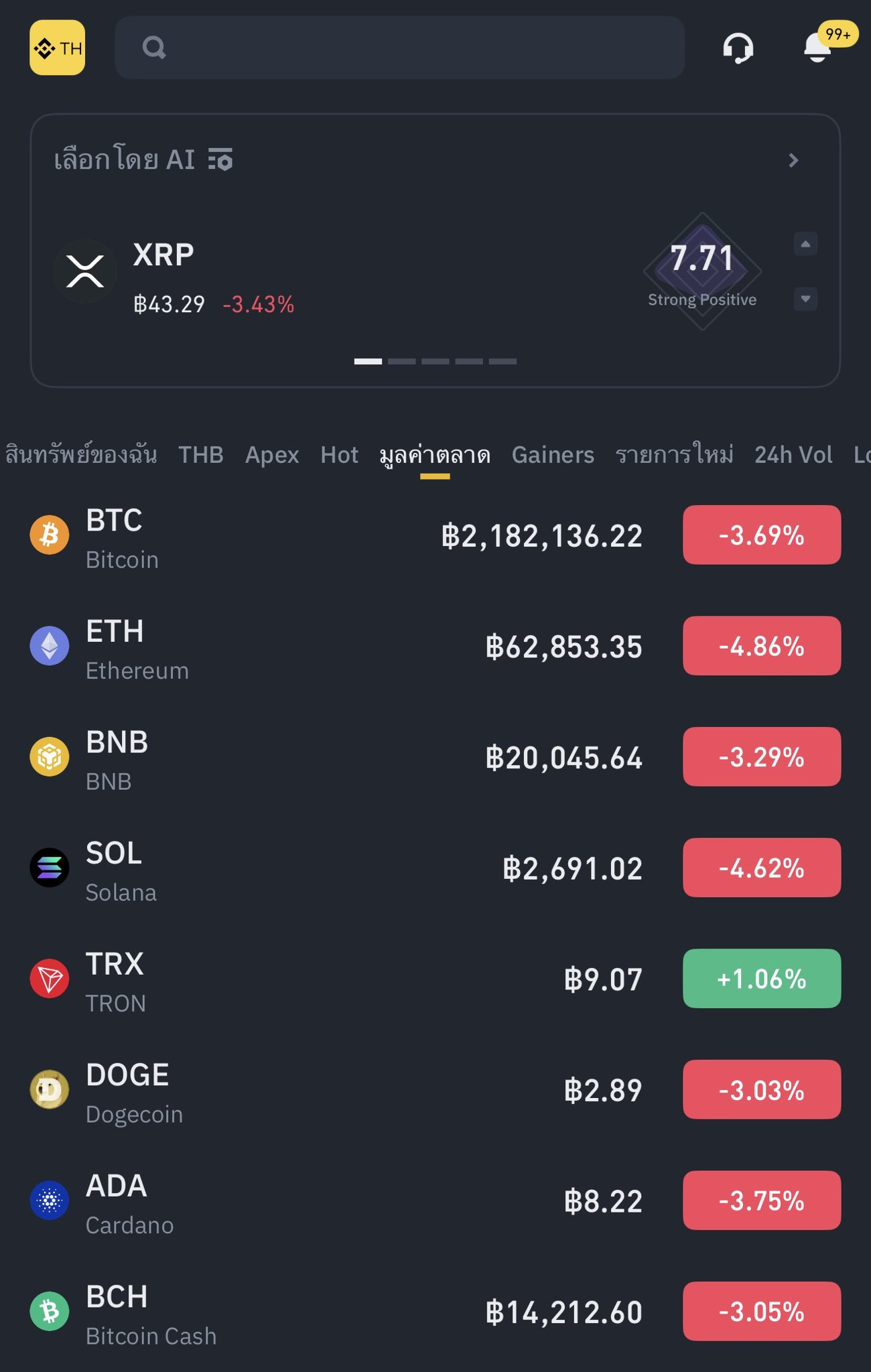Show next AI pick with down arrow
This screenshot has height=1372, width=871.
click(x=805, y=299)
